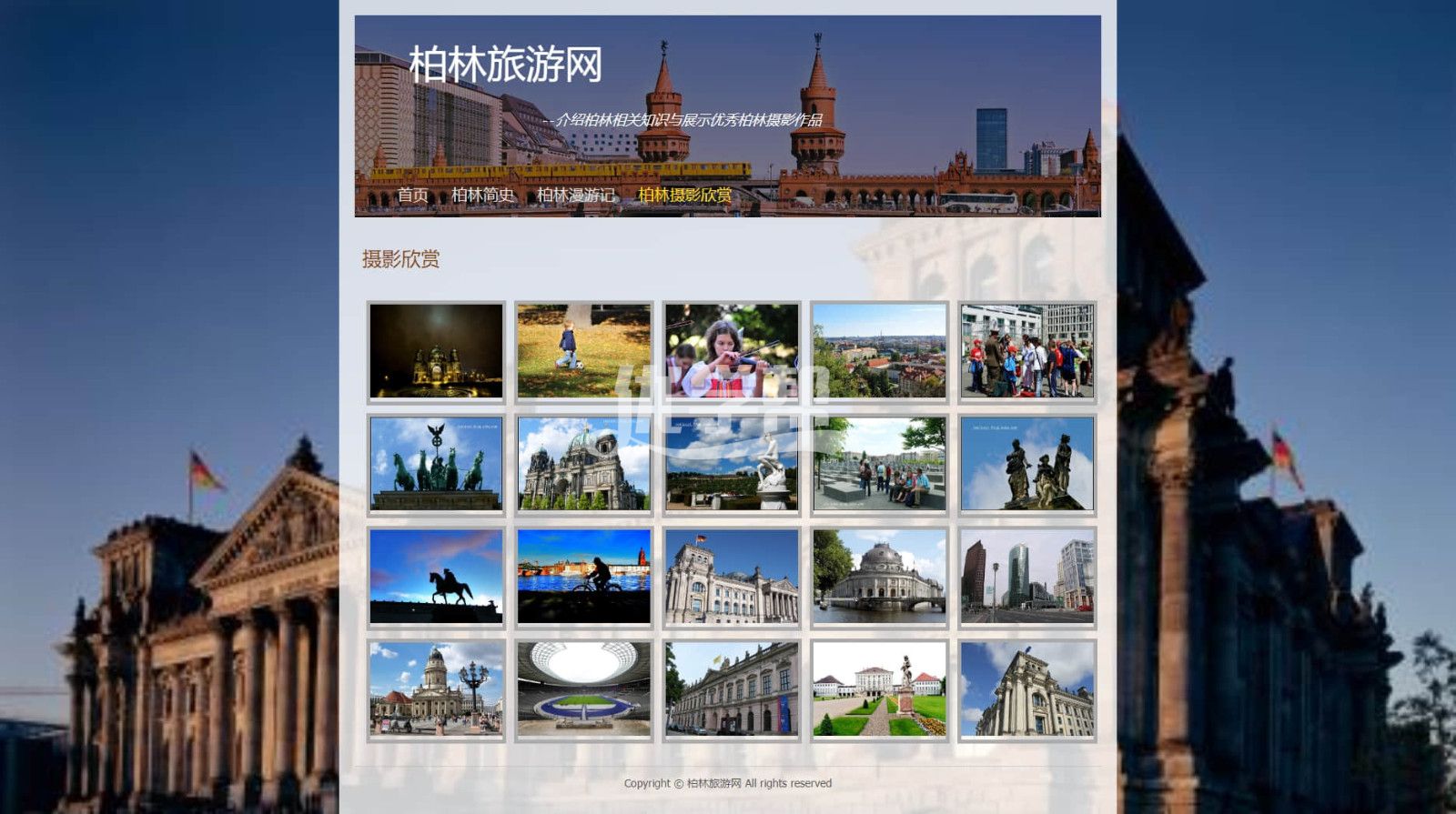
Task: Open the boy playing soccer photo
Action: tap(583, 351)
